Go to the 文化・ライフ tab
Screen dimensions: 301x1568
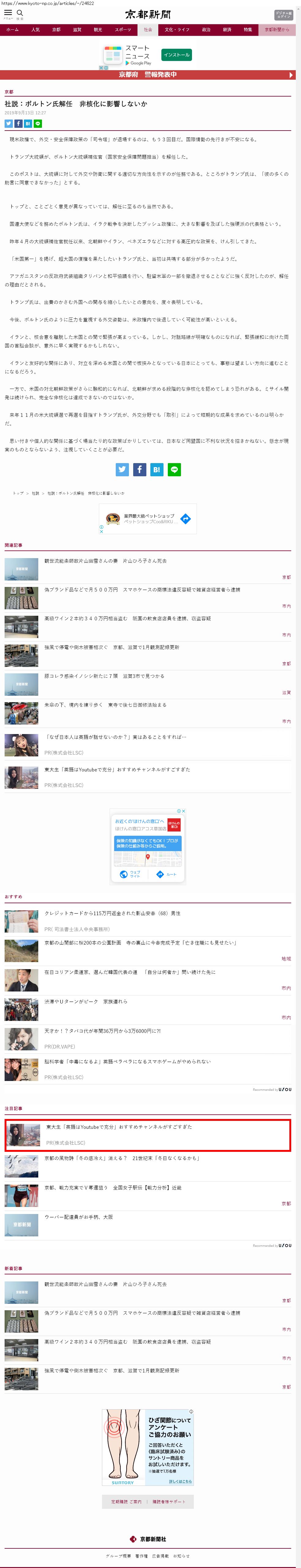point(177,30)
